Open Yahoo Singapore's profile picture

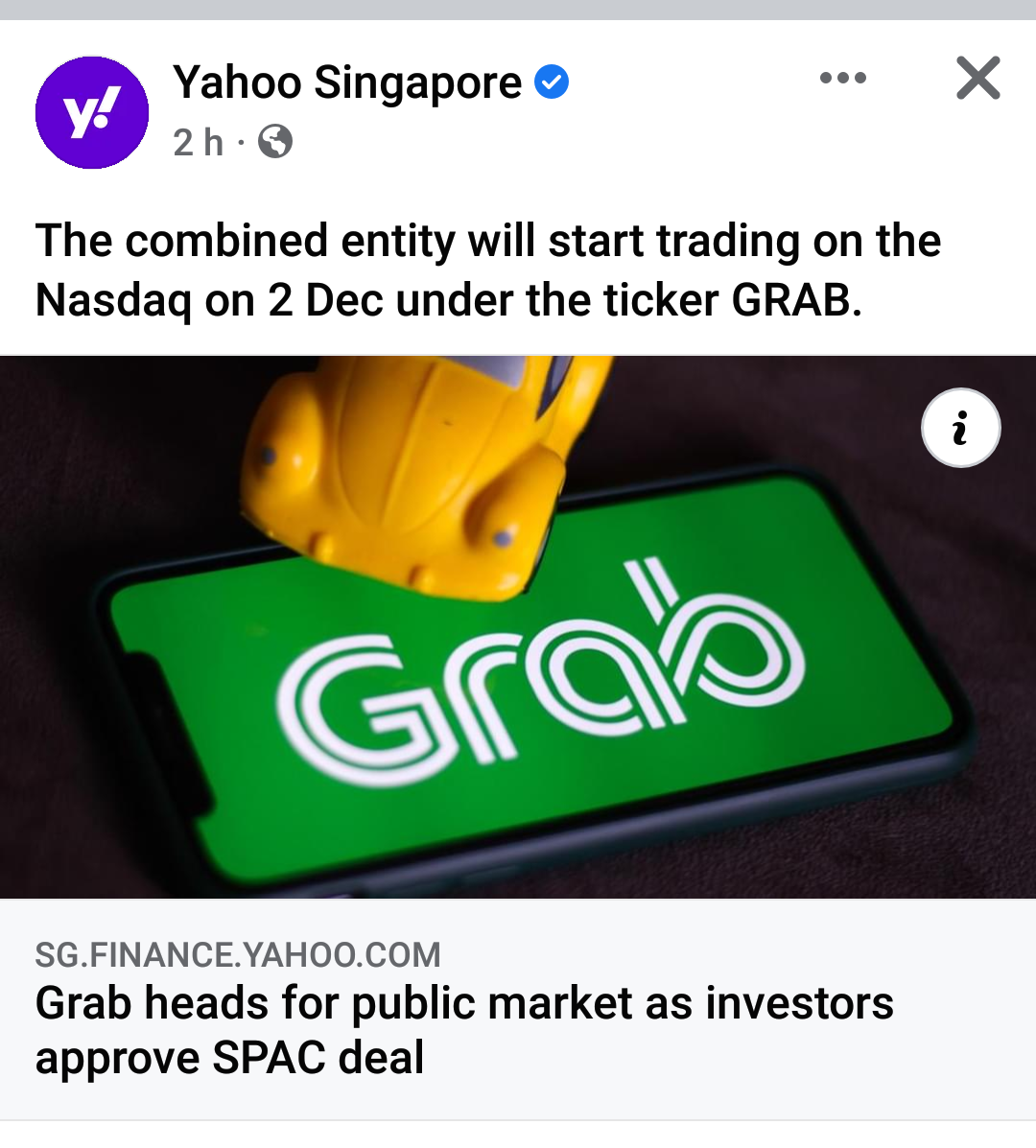[x=92, y=113]
